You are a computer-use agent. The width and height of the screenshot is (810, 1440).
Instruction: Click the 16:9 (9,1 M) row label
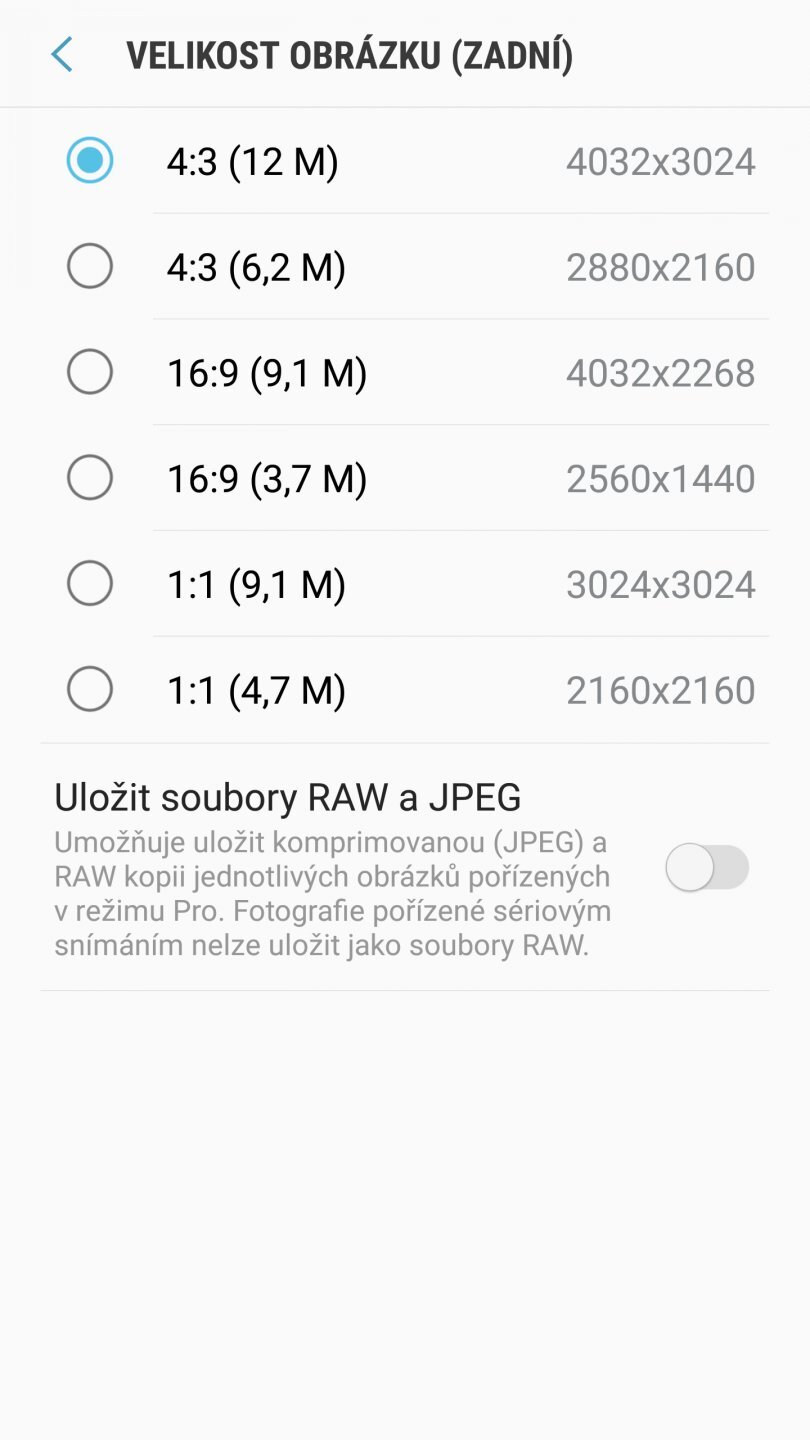tap(266, 371)
